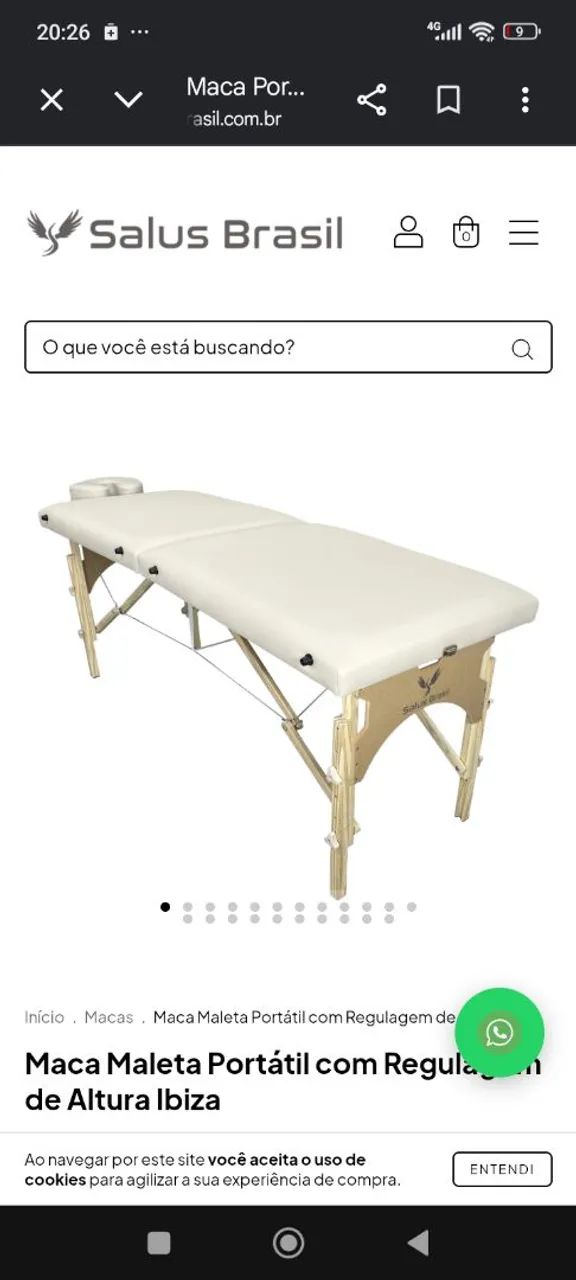Open the user account icon
This screenshot has width=576, height=1280.
click(408, 232)
